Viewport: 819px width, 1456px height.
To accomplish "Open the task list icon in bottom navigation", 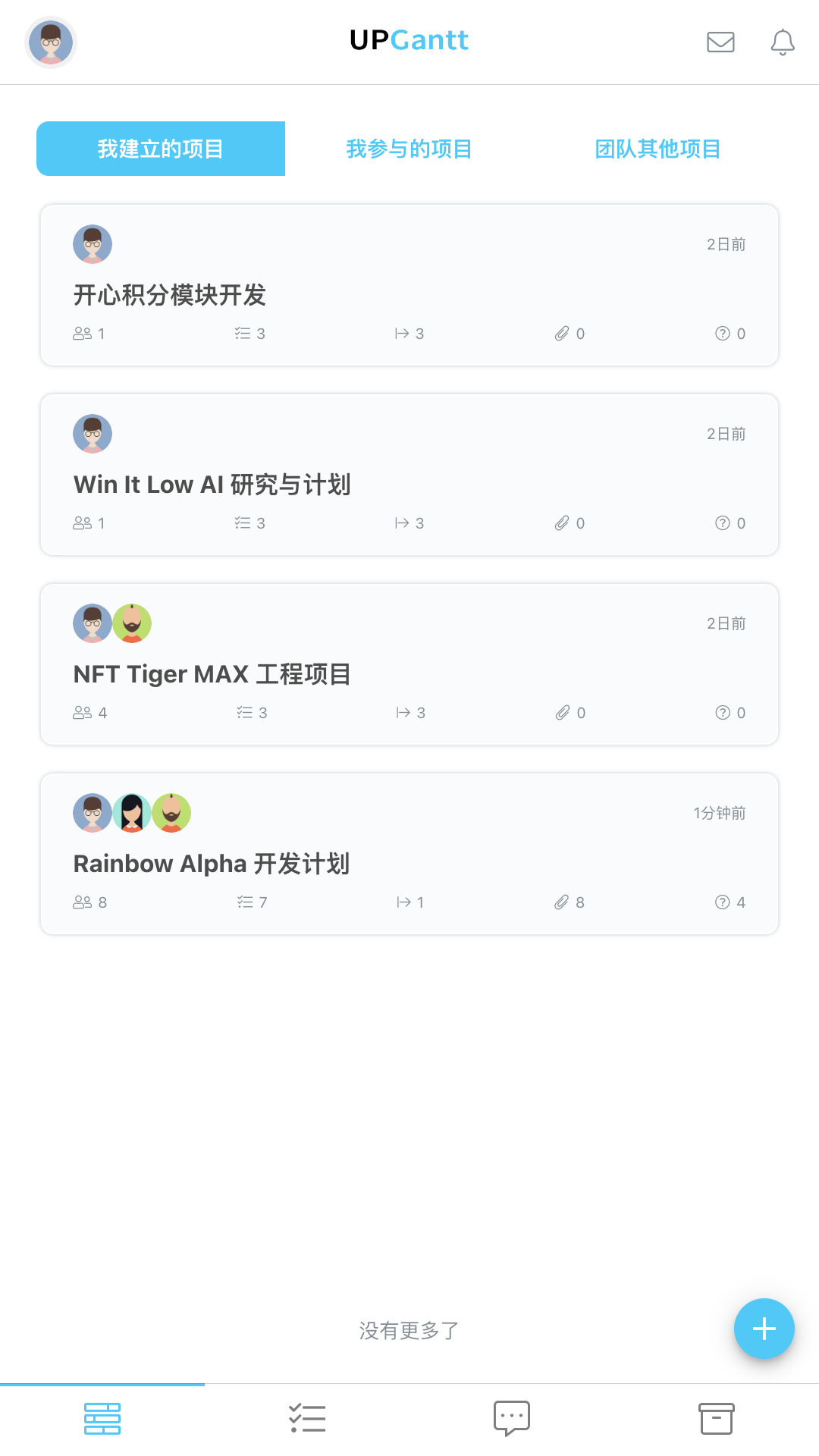I will [x=307, y=1417].
